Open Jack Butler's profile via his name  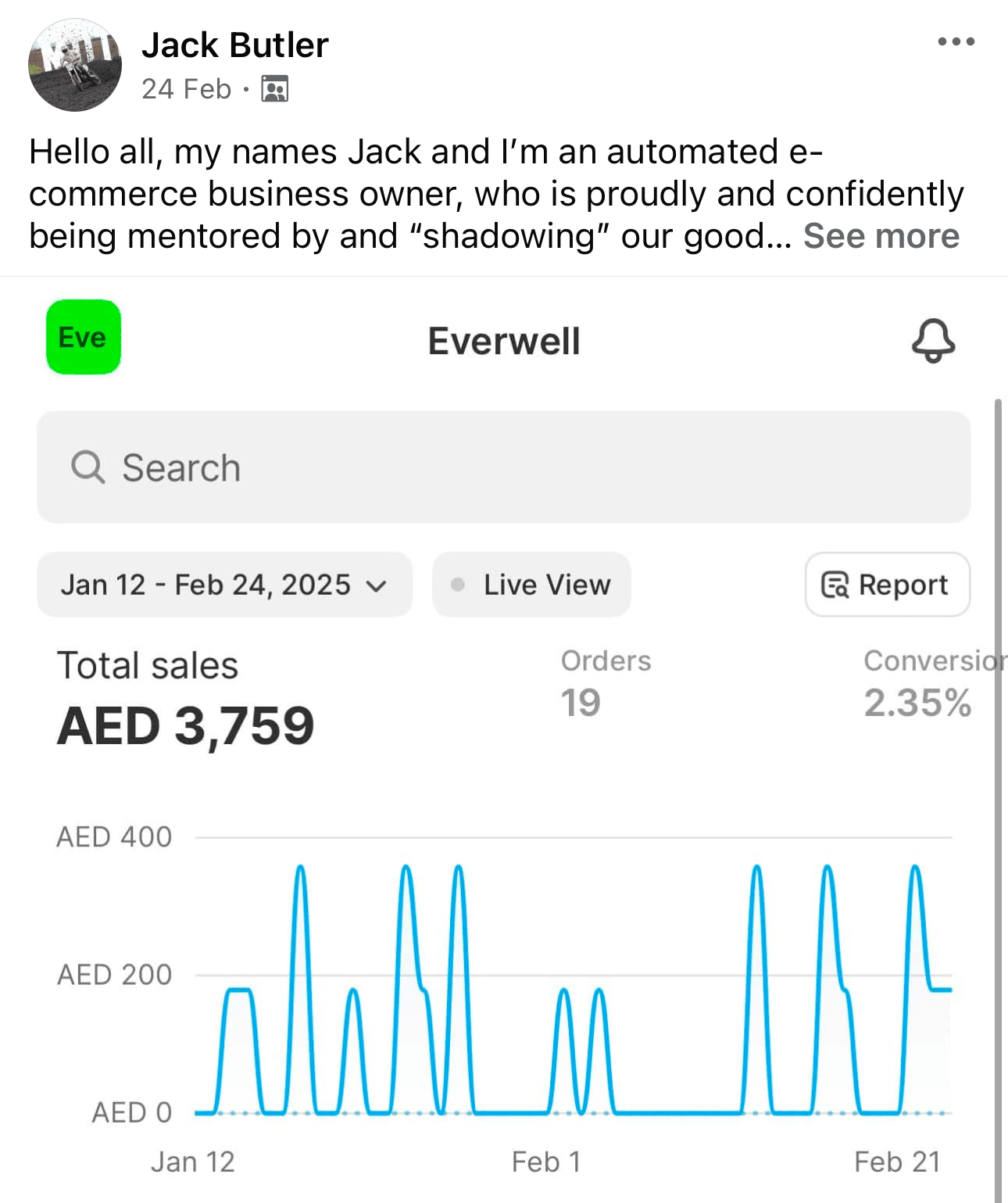coord(234,45)
